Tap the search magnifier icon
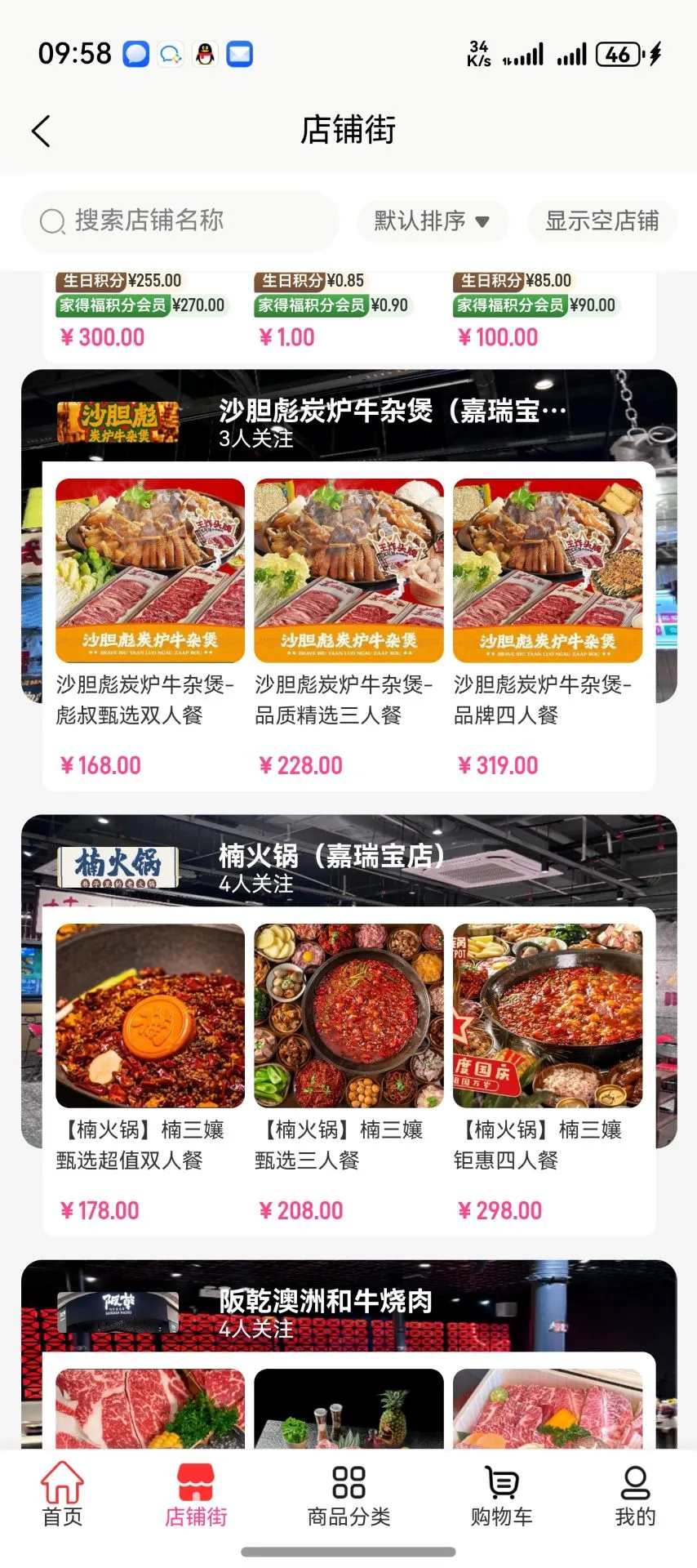 click(51, 221)
